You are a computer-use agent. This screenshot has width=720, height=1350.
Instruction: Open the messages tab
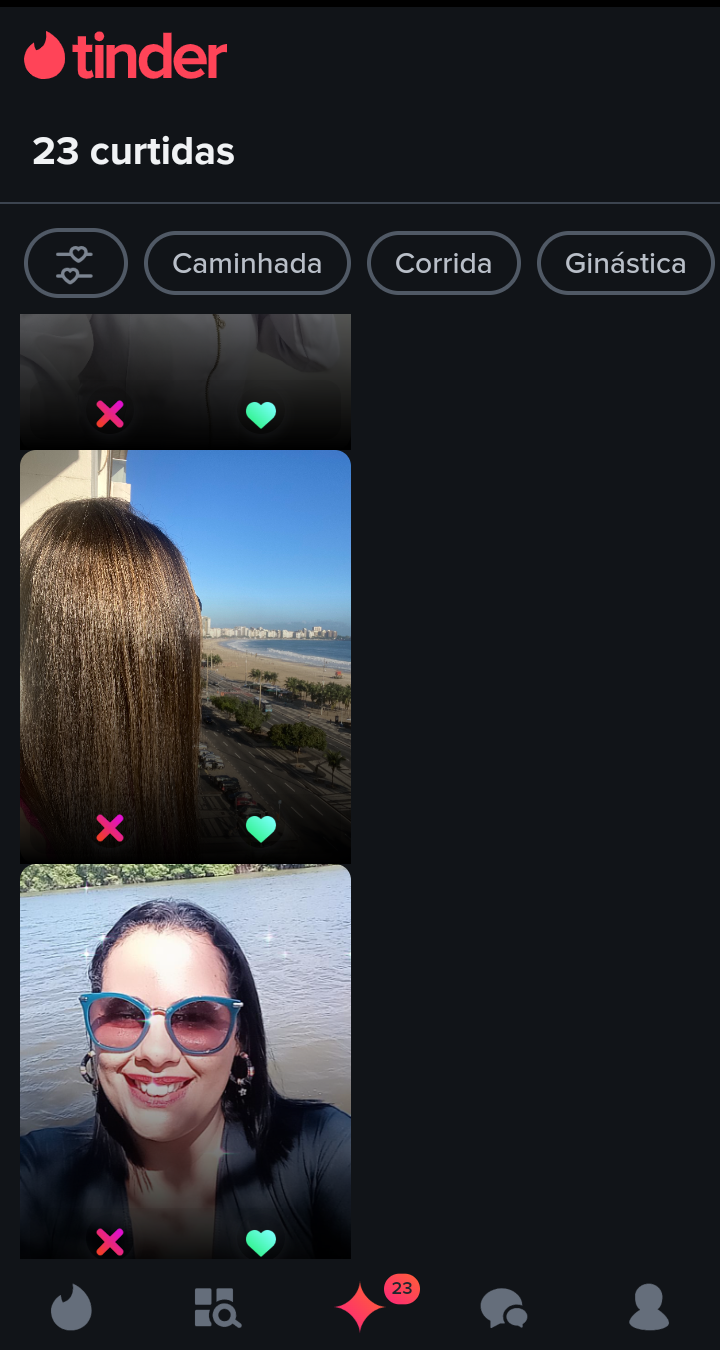click(x=503, y=1307)
